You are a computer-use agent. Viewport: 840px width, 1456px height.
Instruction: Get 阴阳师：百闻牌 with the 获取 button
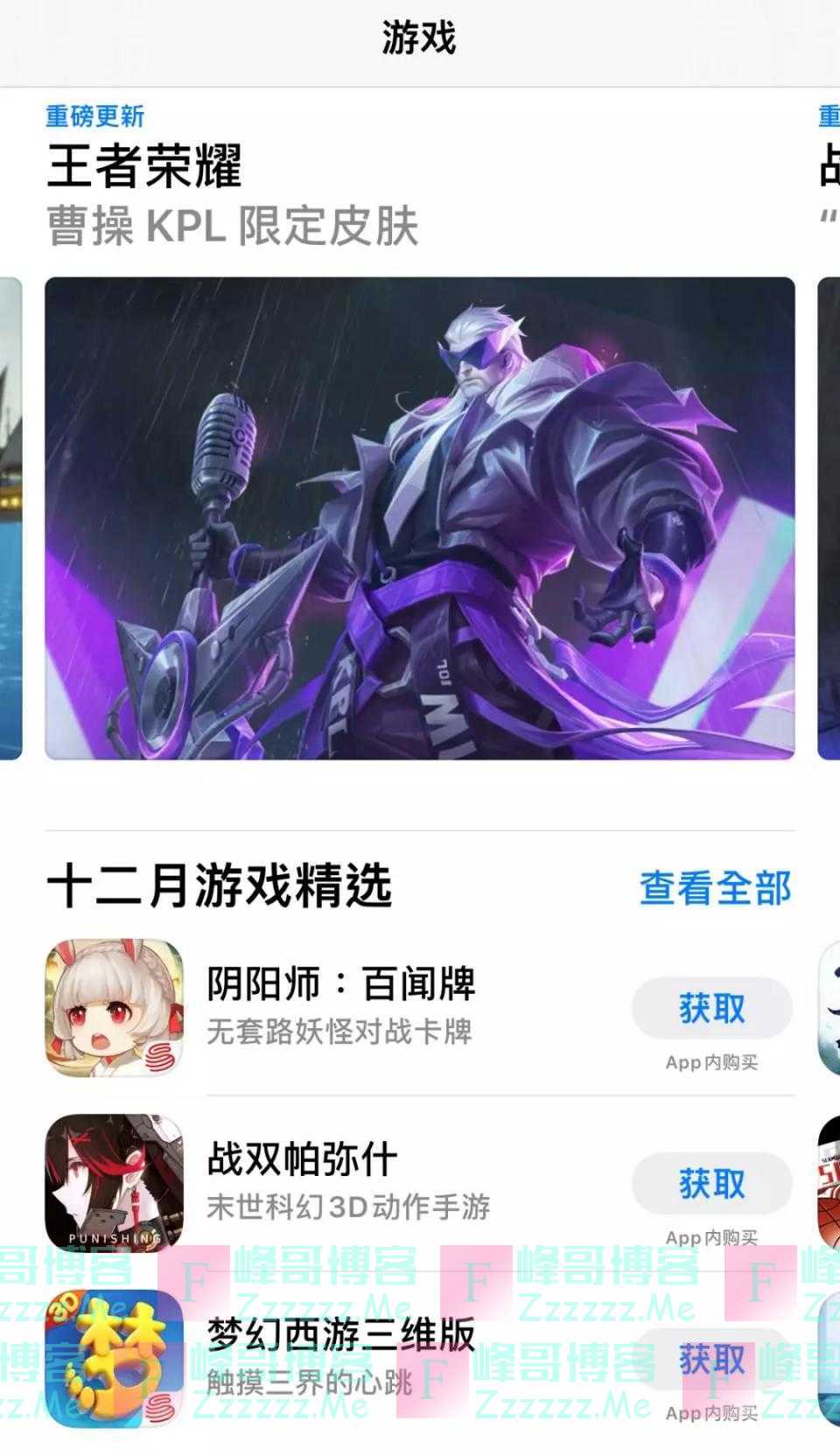(711, 1009)
